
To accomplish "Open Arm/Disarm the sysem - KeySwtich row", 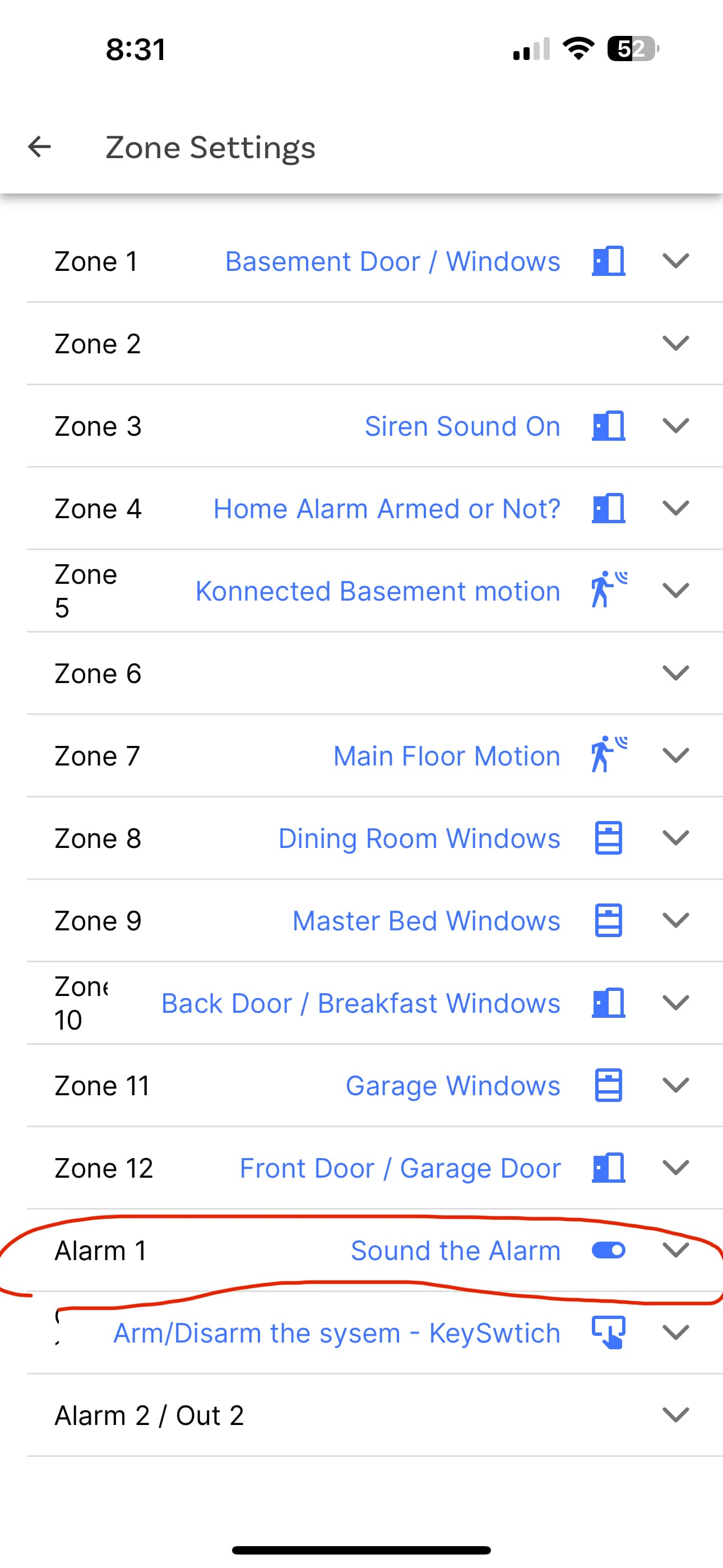I will (x=374, y=1333).
